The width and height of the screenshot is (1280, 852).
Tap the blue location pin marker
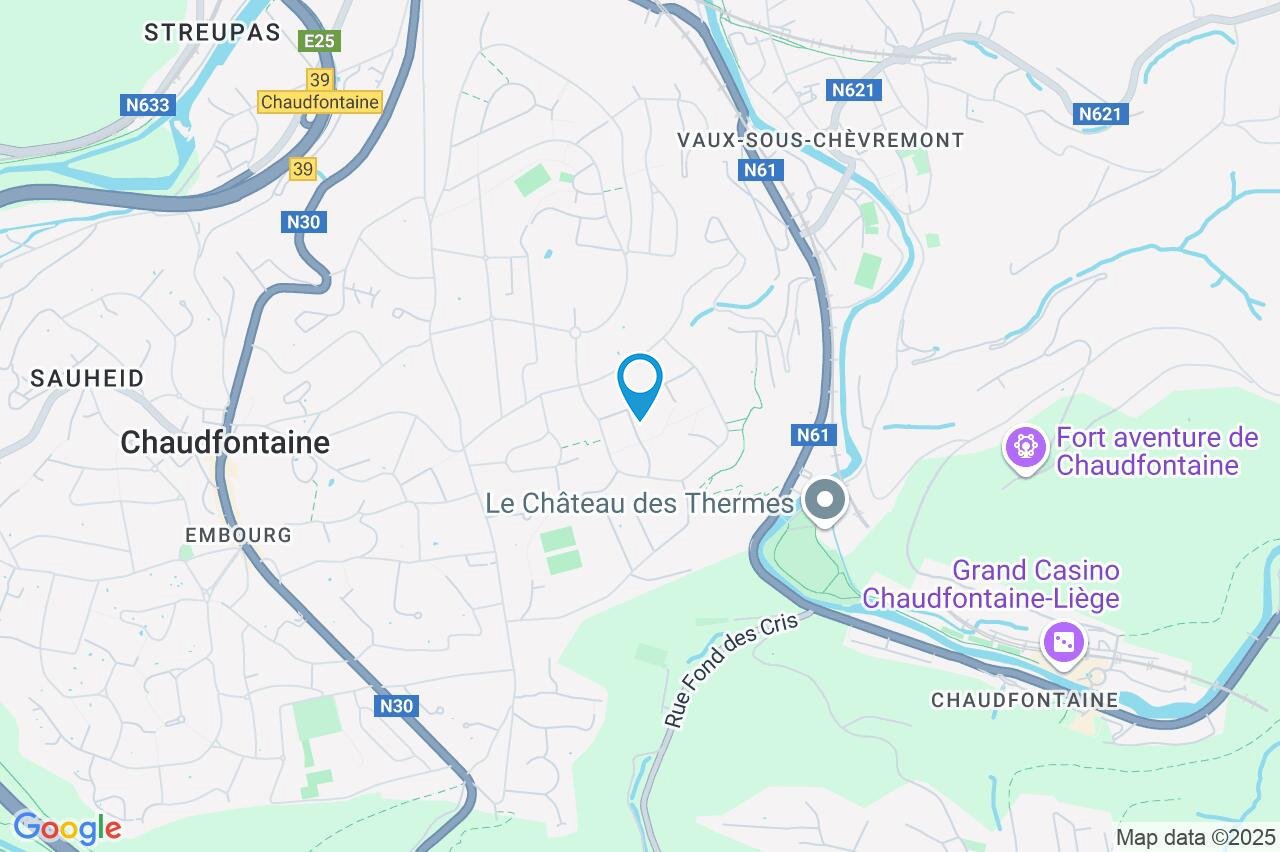click(640, 383)
